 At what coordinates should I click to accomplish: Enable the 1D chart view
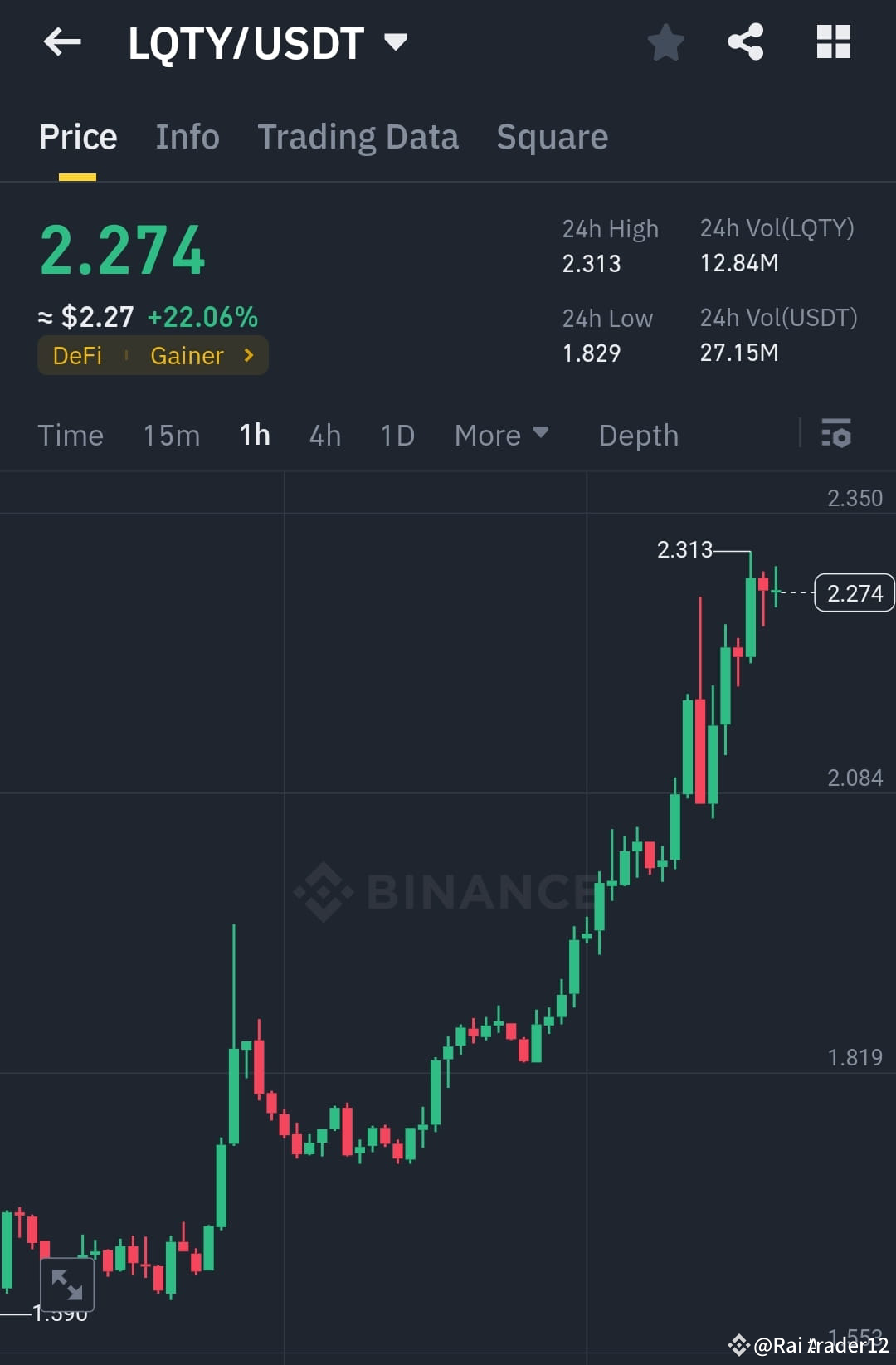(x=396, y=434)
